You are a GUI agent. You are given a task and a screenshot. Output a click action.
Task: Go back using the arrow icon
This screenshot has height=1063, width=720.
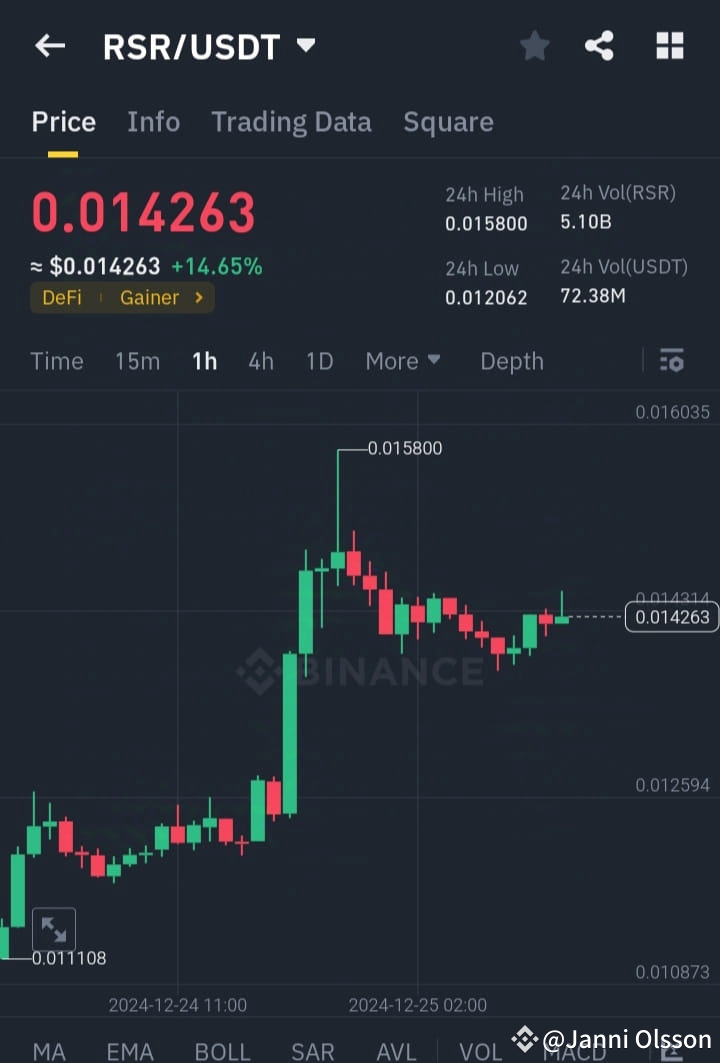pyautogui.click(x=50, y=45)
